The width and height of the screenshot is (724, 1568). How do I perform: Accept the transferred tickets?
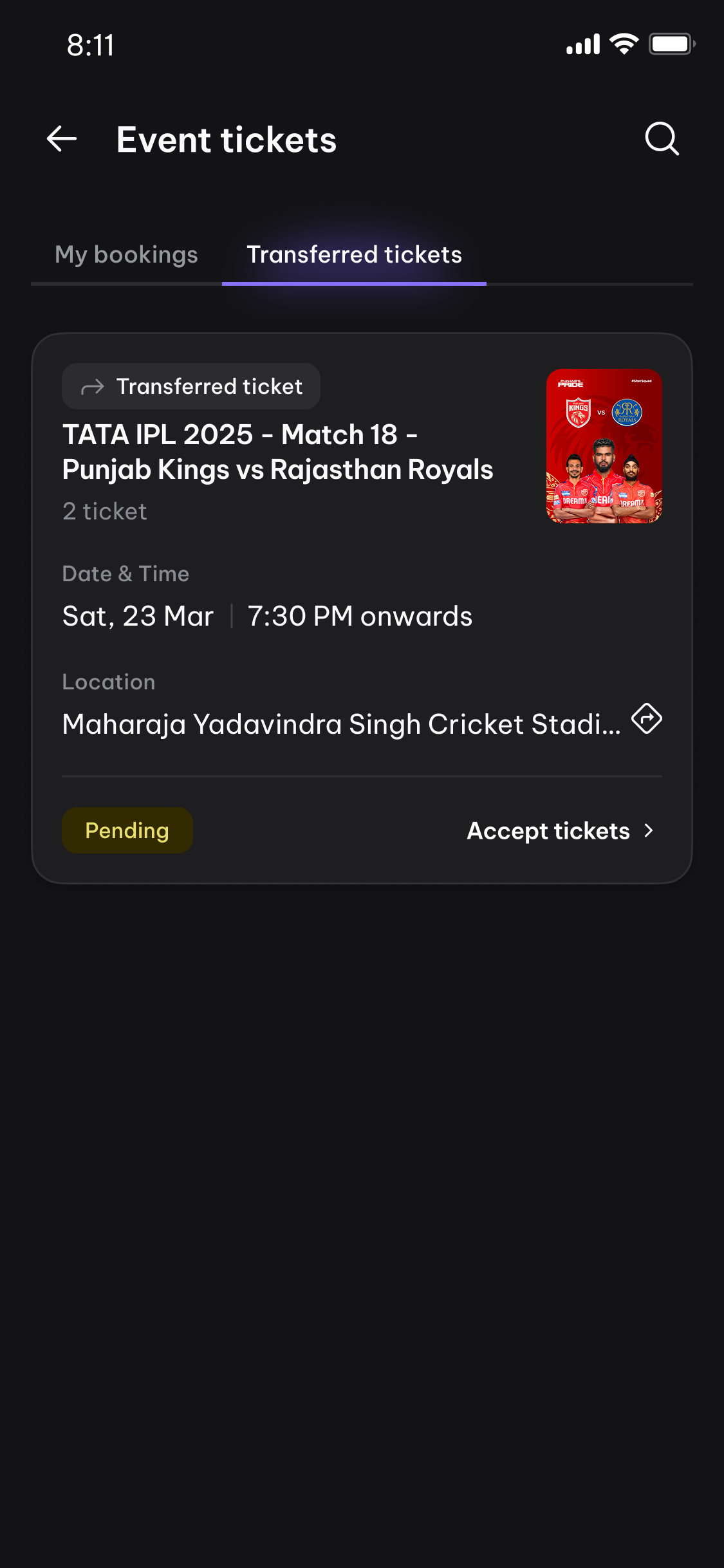(560, 831)
